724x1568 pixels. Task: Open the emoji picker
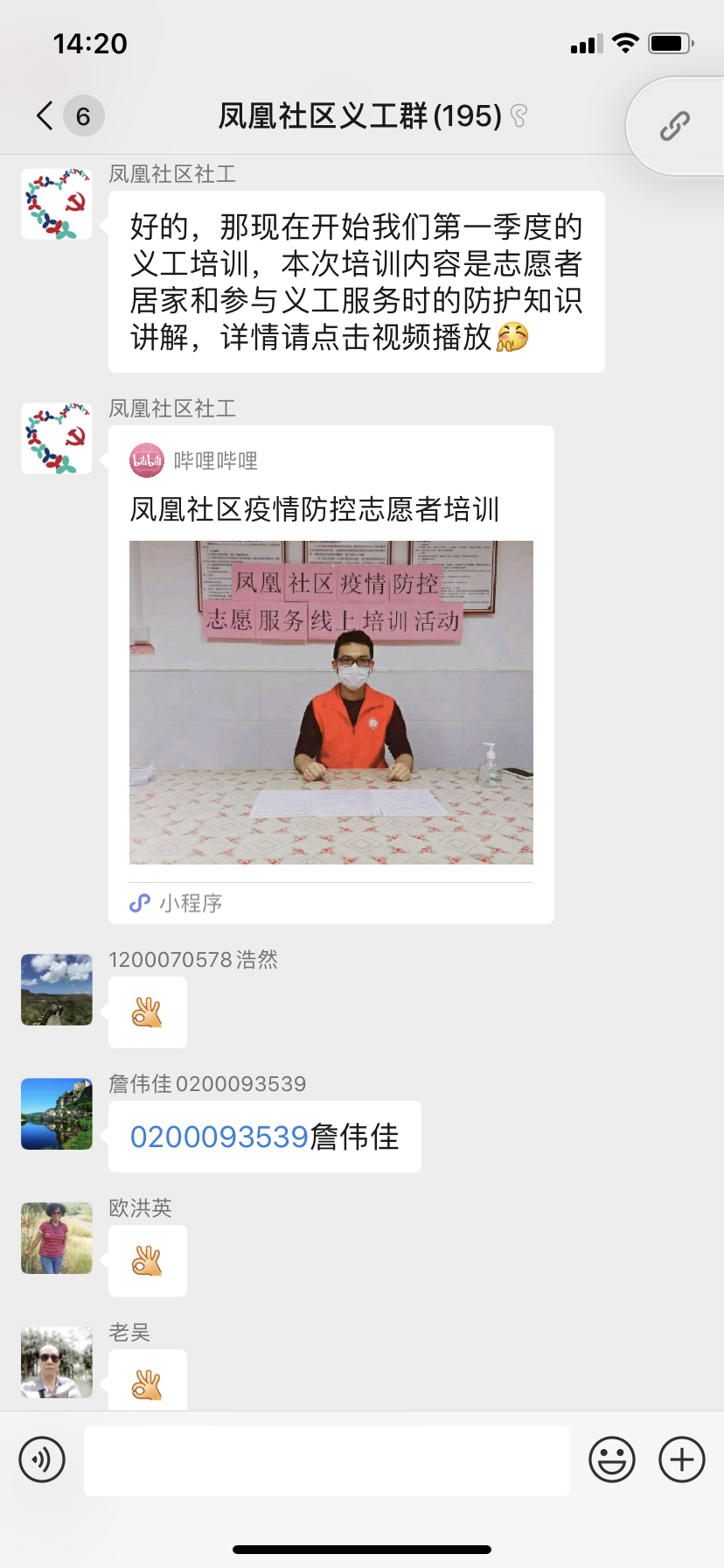611,1459
